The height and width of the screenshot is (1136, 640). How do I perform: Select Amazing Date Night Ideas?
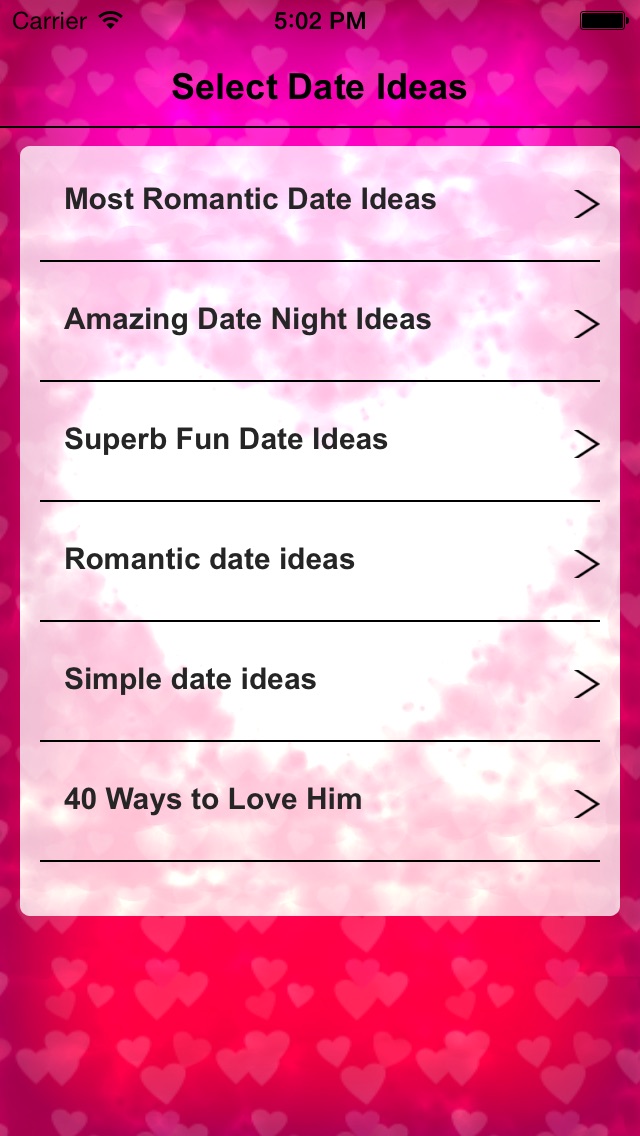point(320,322)
